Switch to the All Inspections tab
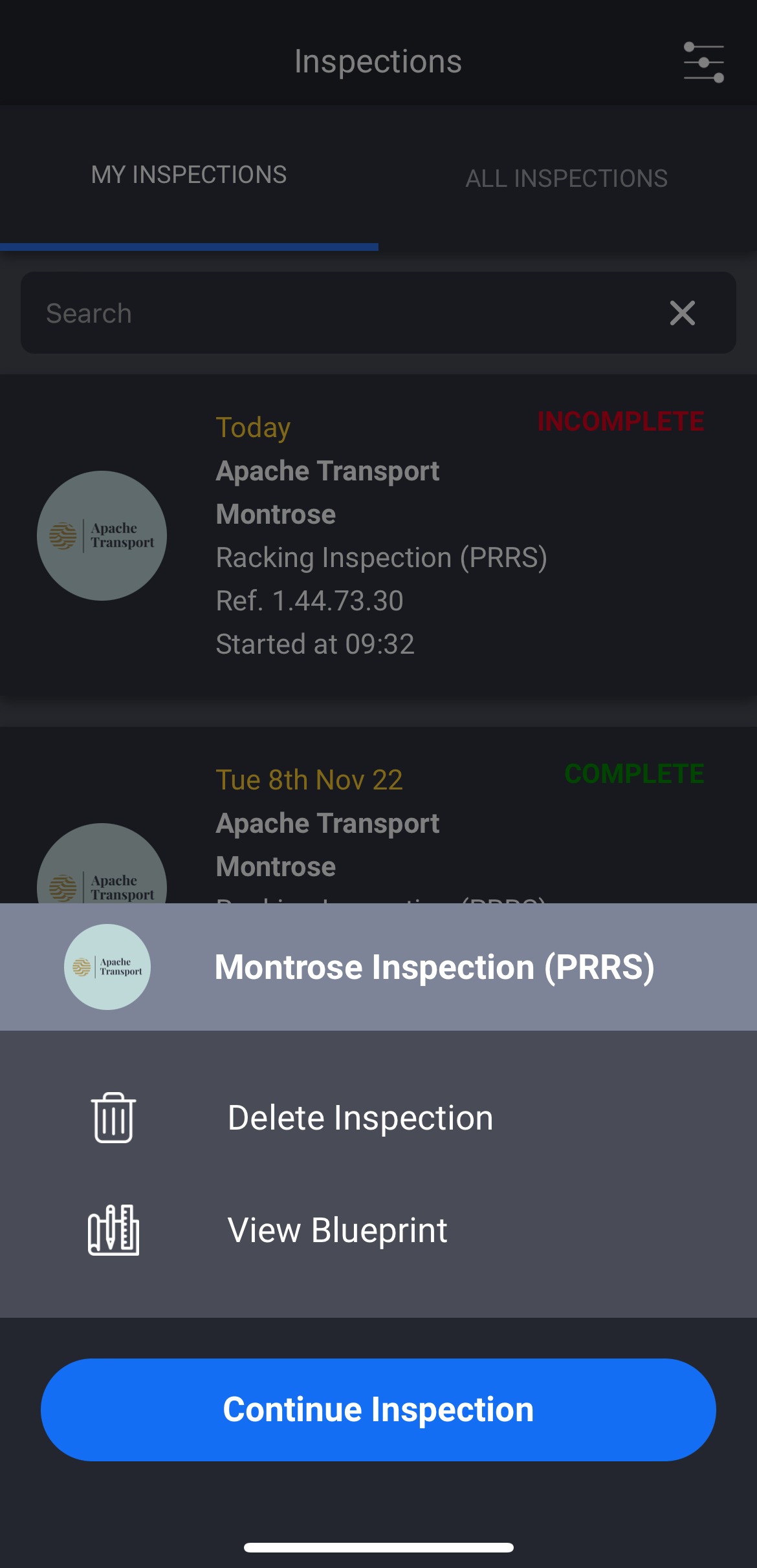 tap(566, 178)
